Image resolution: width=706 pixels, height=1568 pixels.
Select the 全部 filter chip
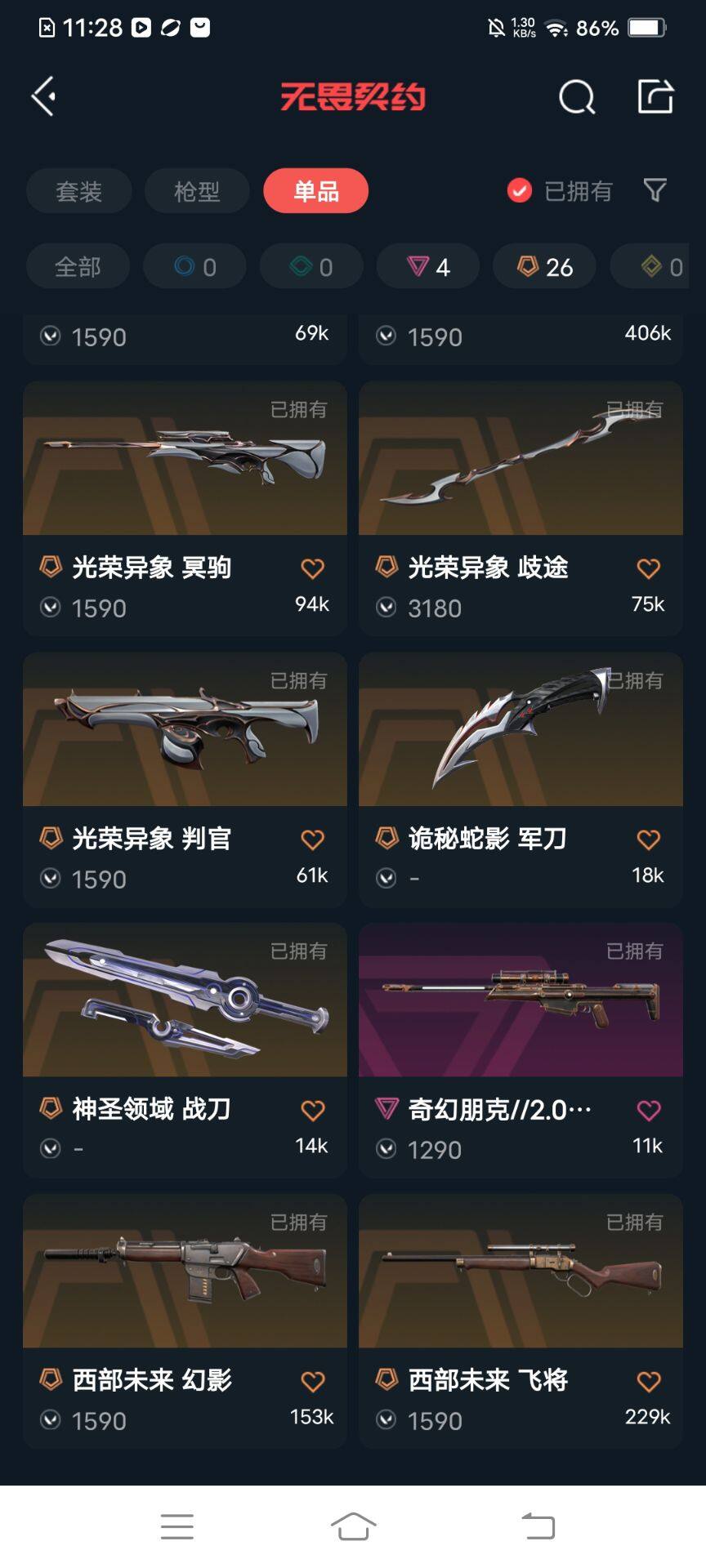click(78, 266)
